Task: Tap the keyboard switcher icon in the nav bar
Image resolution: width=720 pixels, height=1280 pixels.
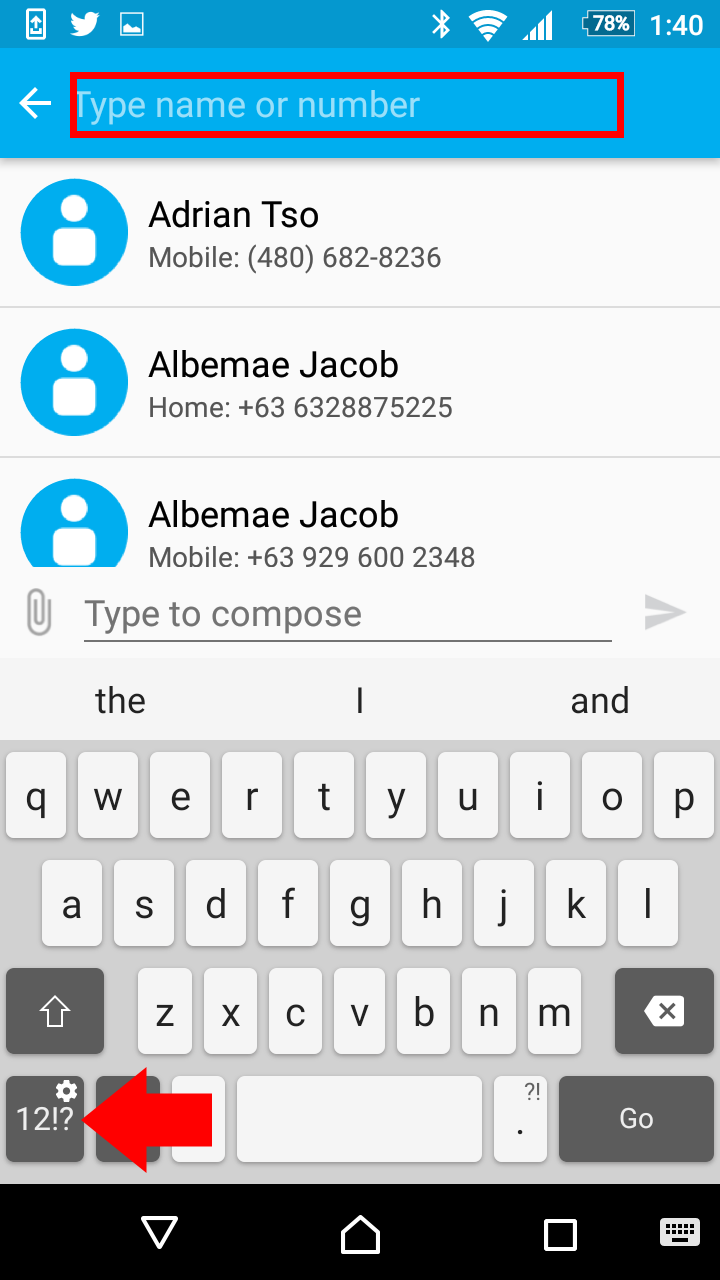Action: [679, 1233]
